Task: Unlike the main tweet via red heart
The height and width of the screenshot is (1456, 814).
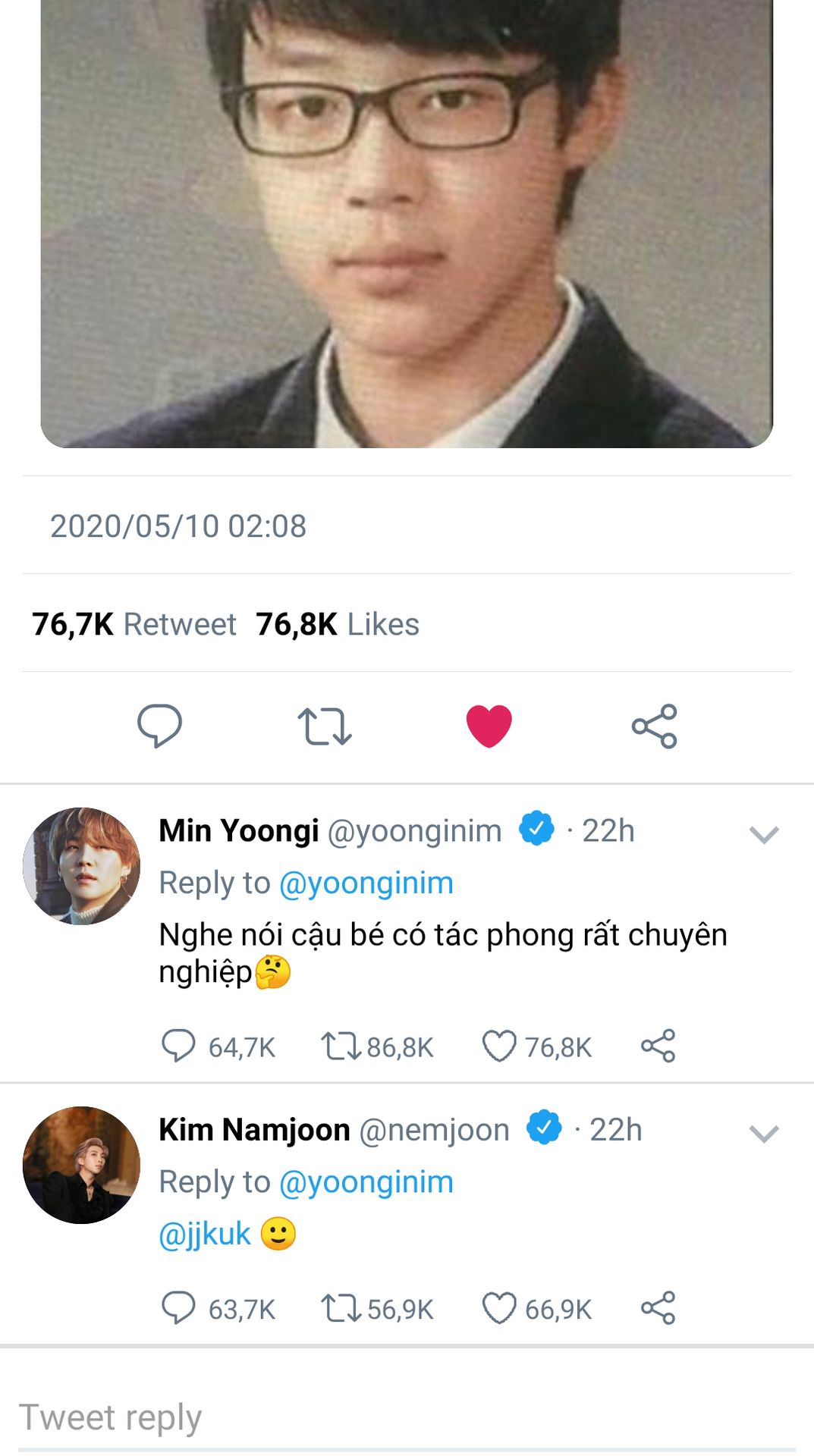Action: pyautogui.click(x=489, y=726)
